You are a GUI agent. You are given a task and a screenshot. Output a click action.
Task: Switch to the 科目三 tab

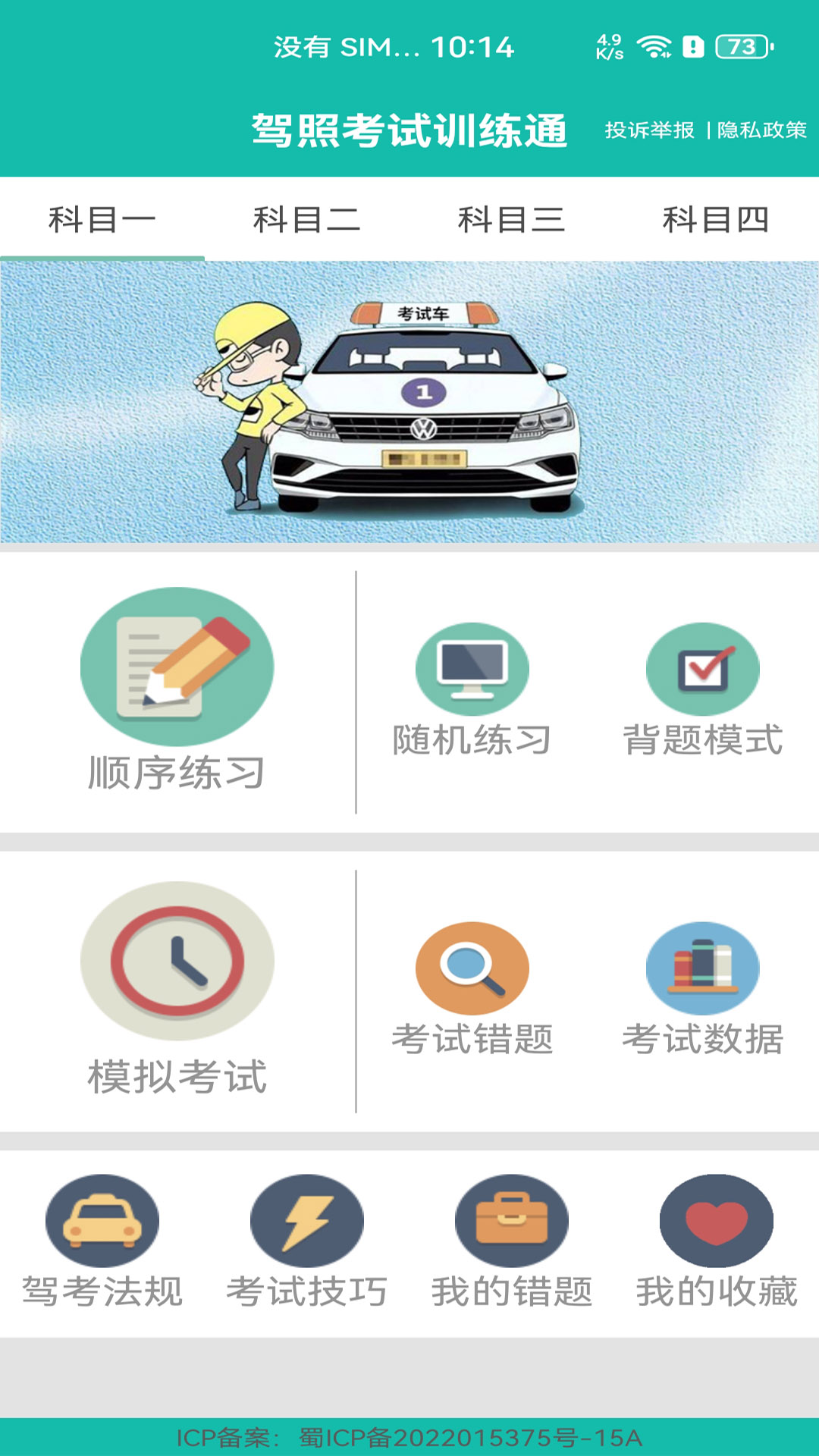(511, 220)
